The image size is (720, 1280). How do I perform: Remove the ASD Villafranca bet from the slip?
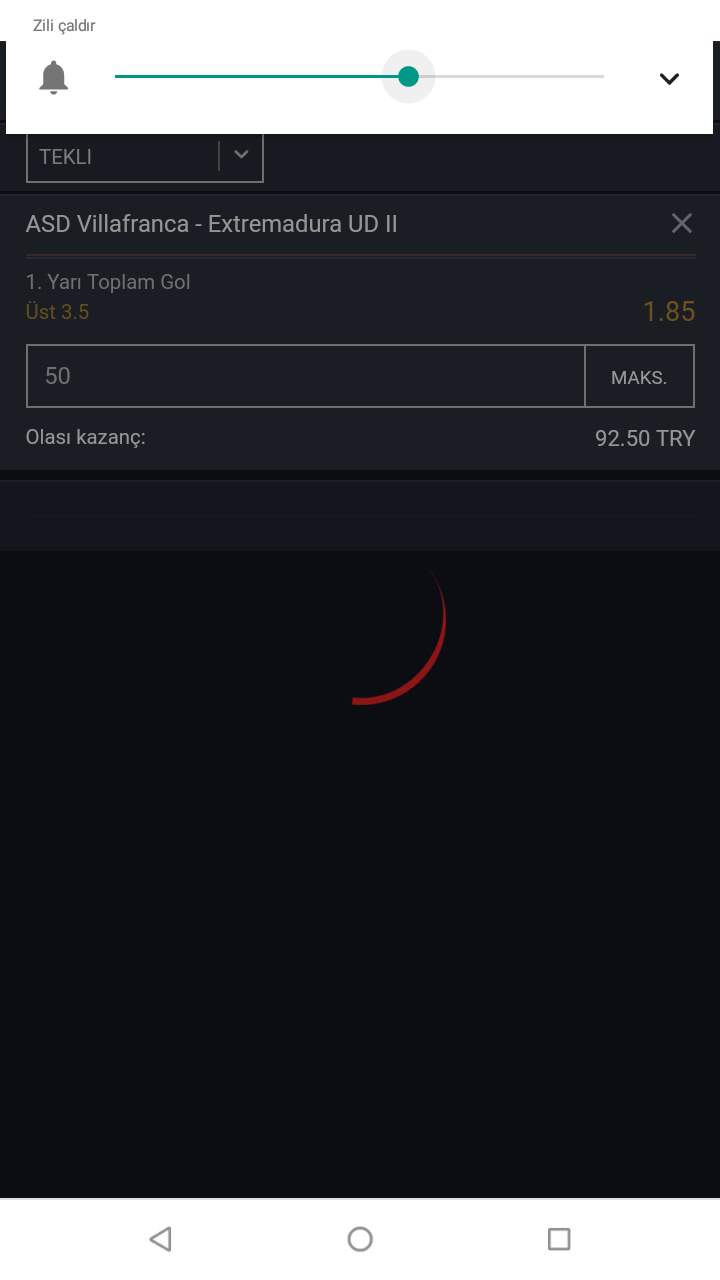pyautogui.click(x=681, y=223)
